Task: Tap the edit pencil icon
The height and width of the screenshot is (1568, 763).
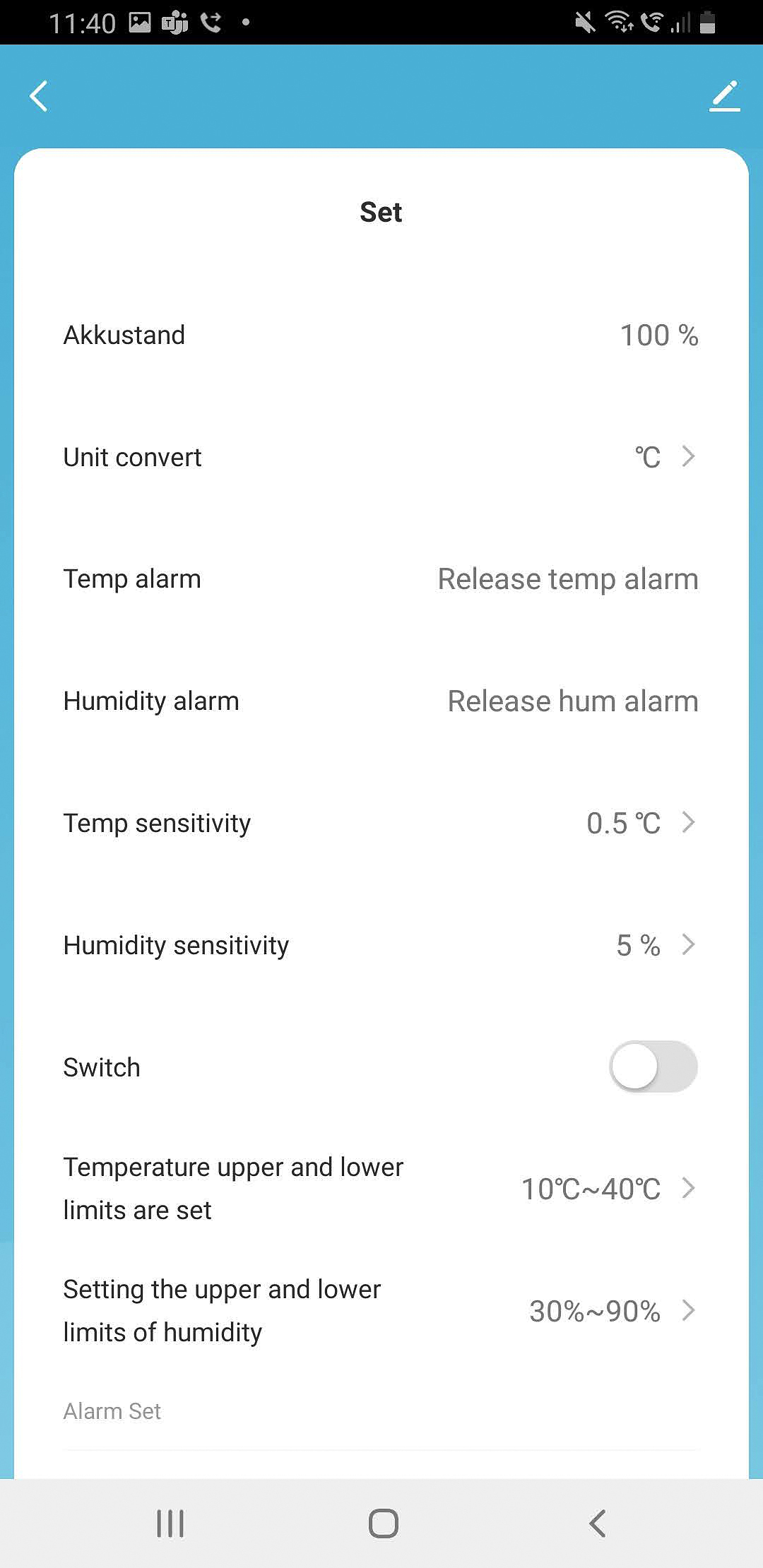Action: coord(724,96)
